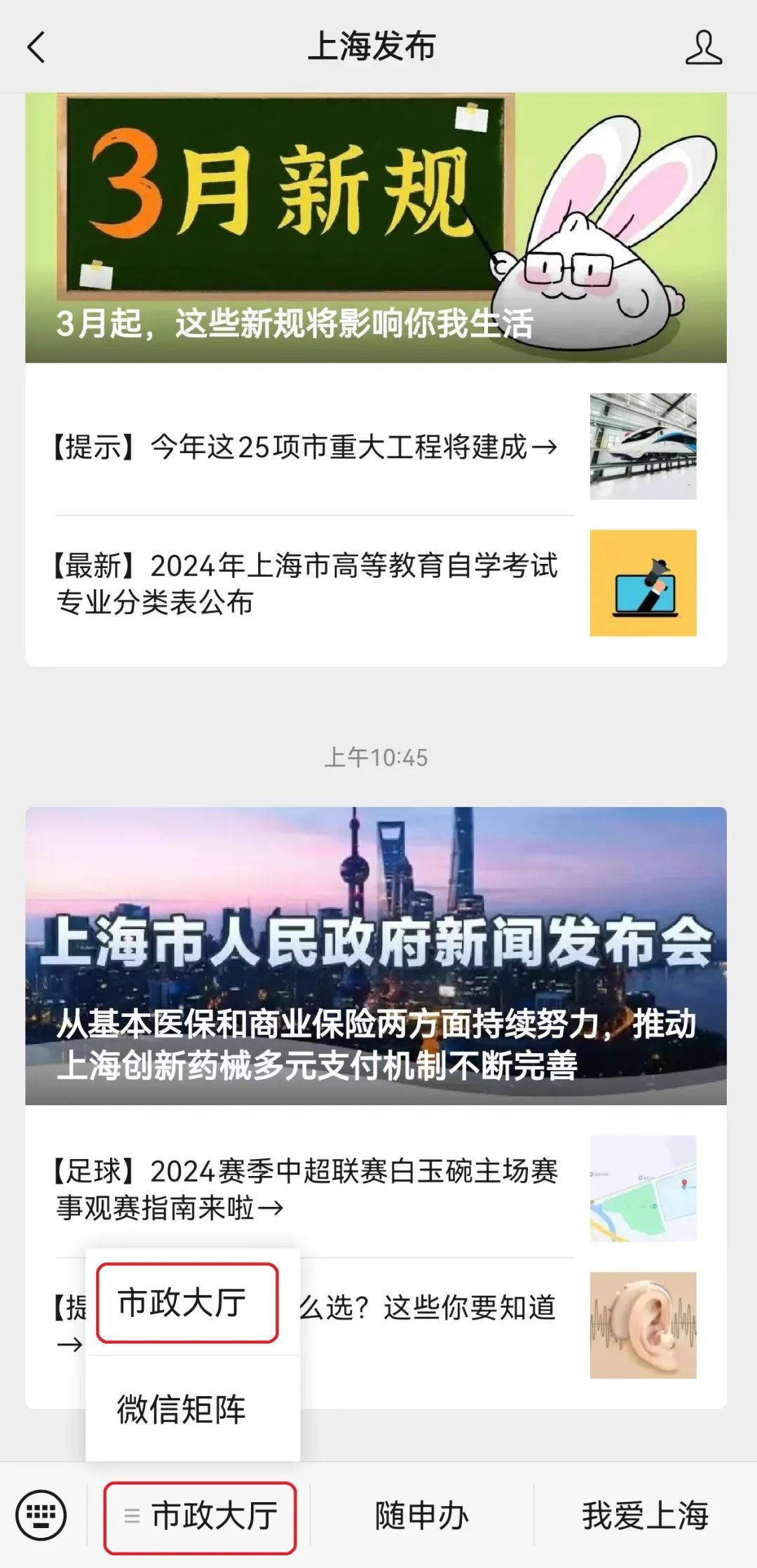Screen dimensions: 757x1568
Task: Open the account profile icon
Action: click(x=703, y=47)
